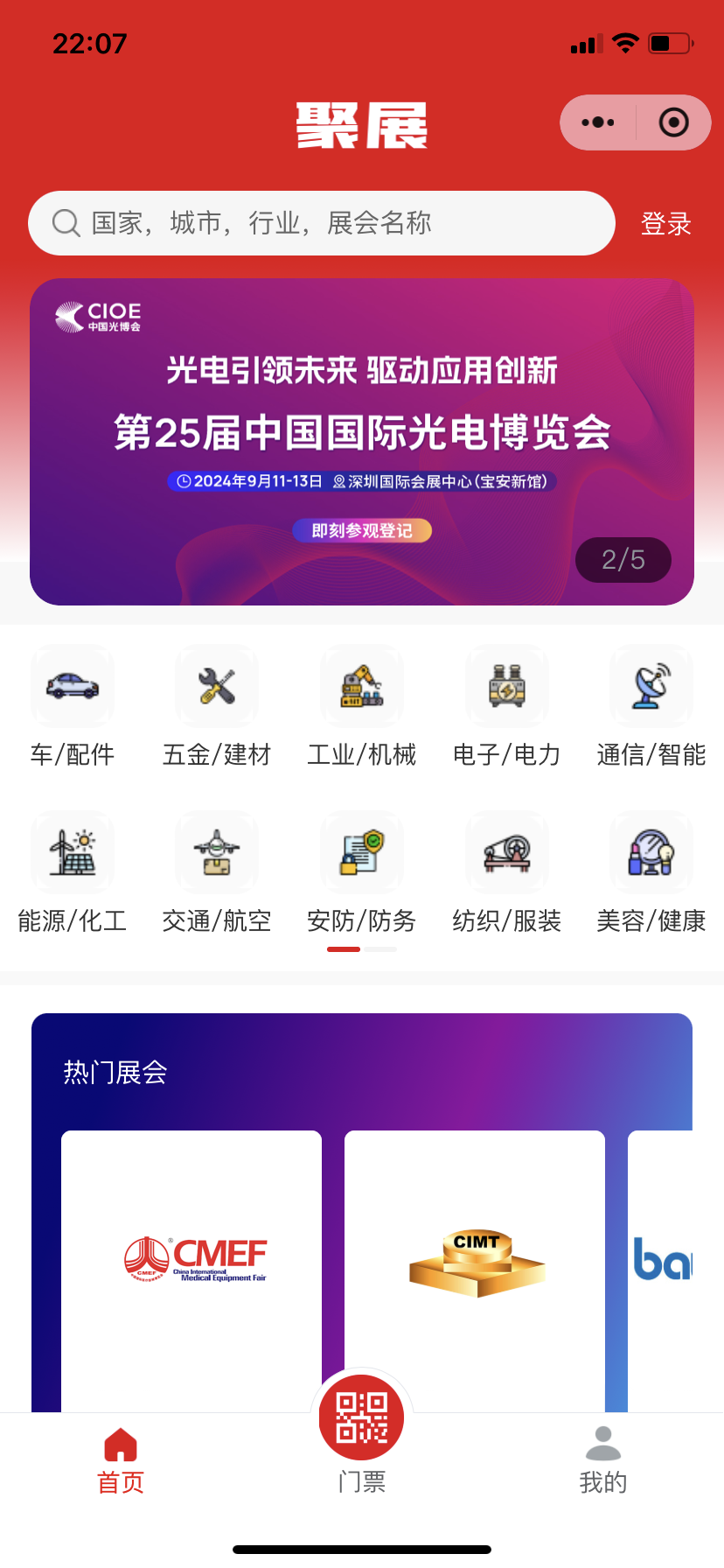View the 能源/化工 category

point(73,871)
